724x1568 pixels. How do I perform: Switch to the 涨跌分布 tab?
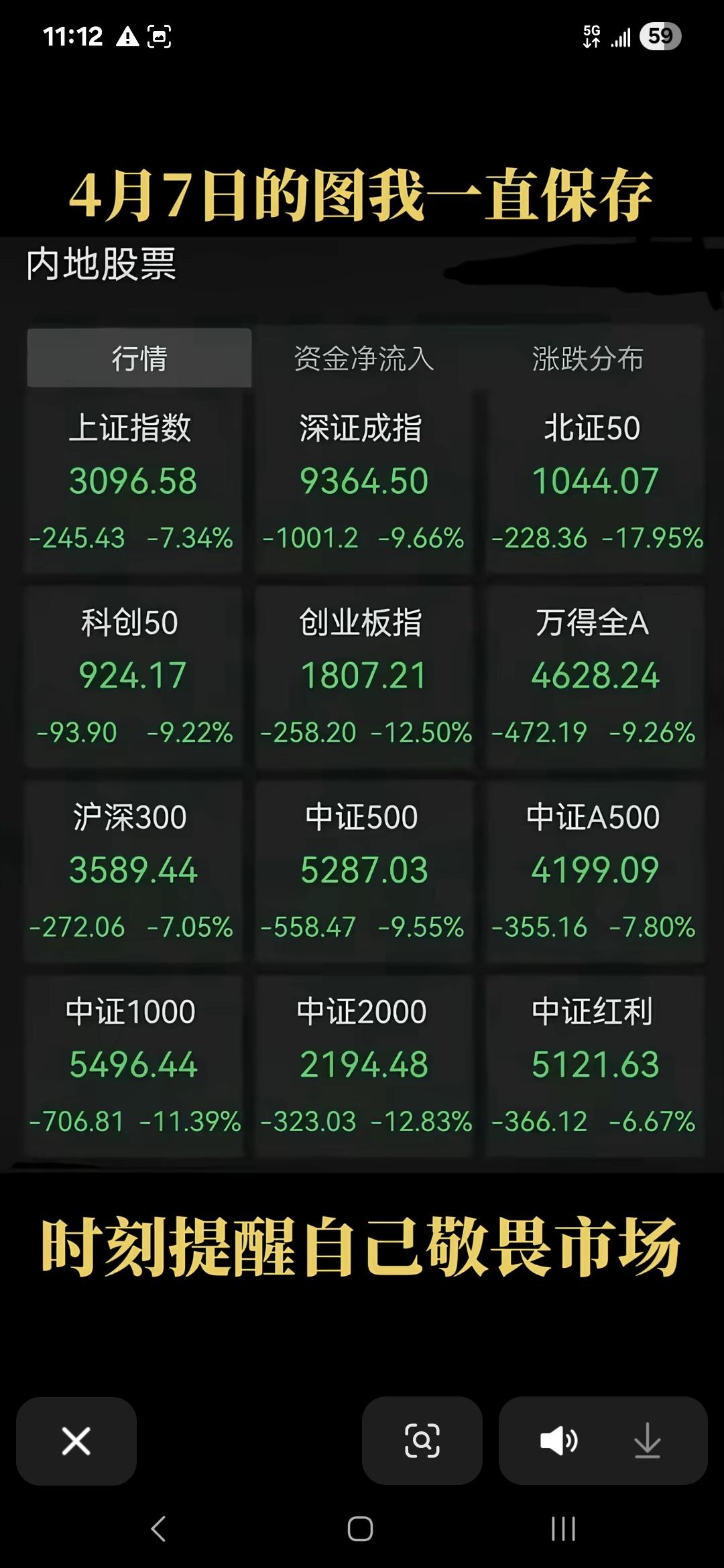(x=587, y=358)
